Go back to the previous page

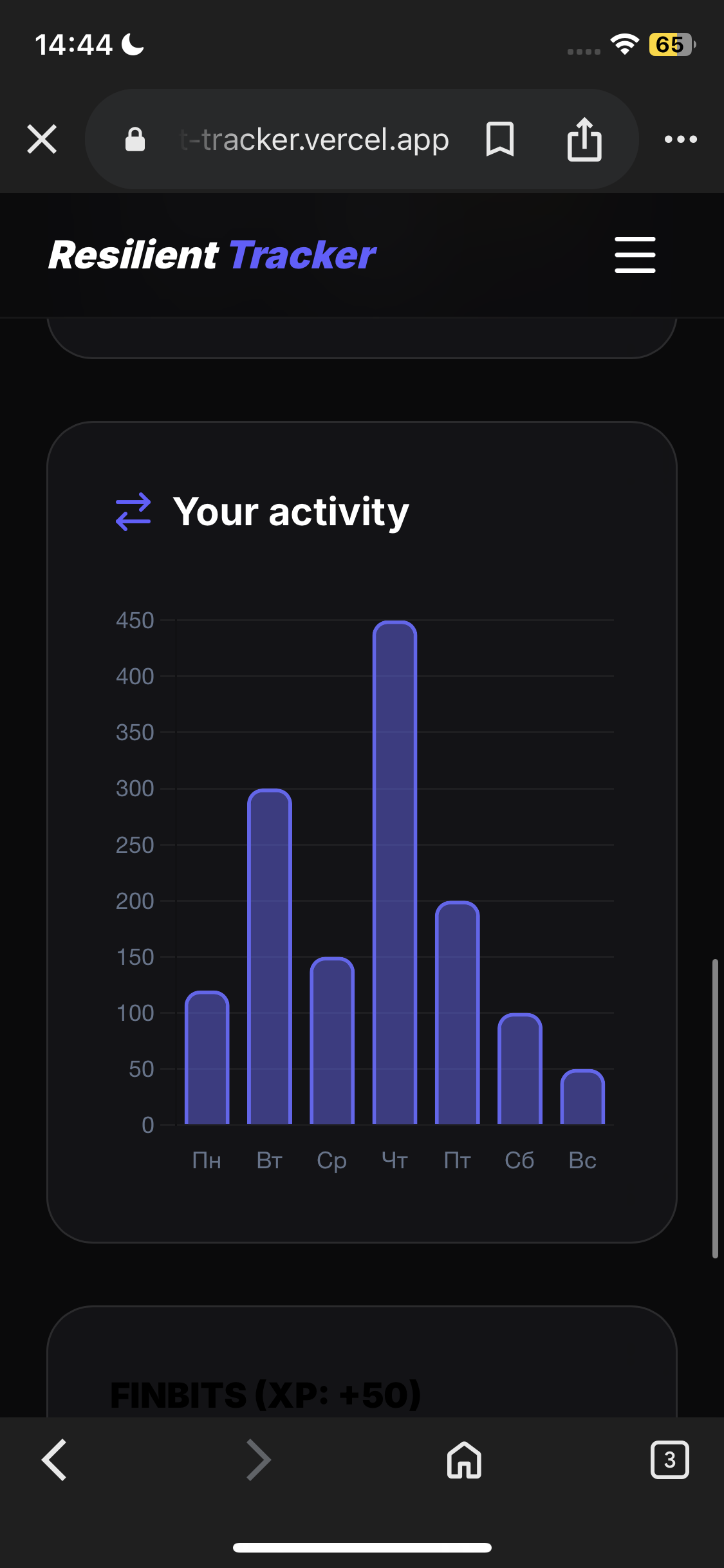(x=55, y=1460)
